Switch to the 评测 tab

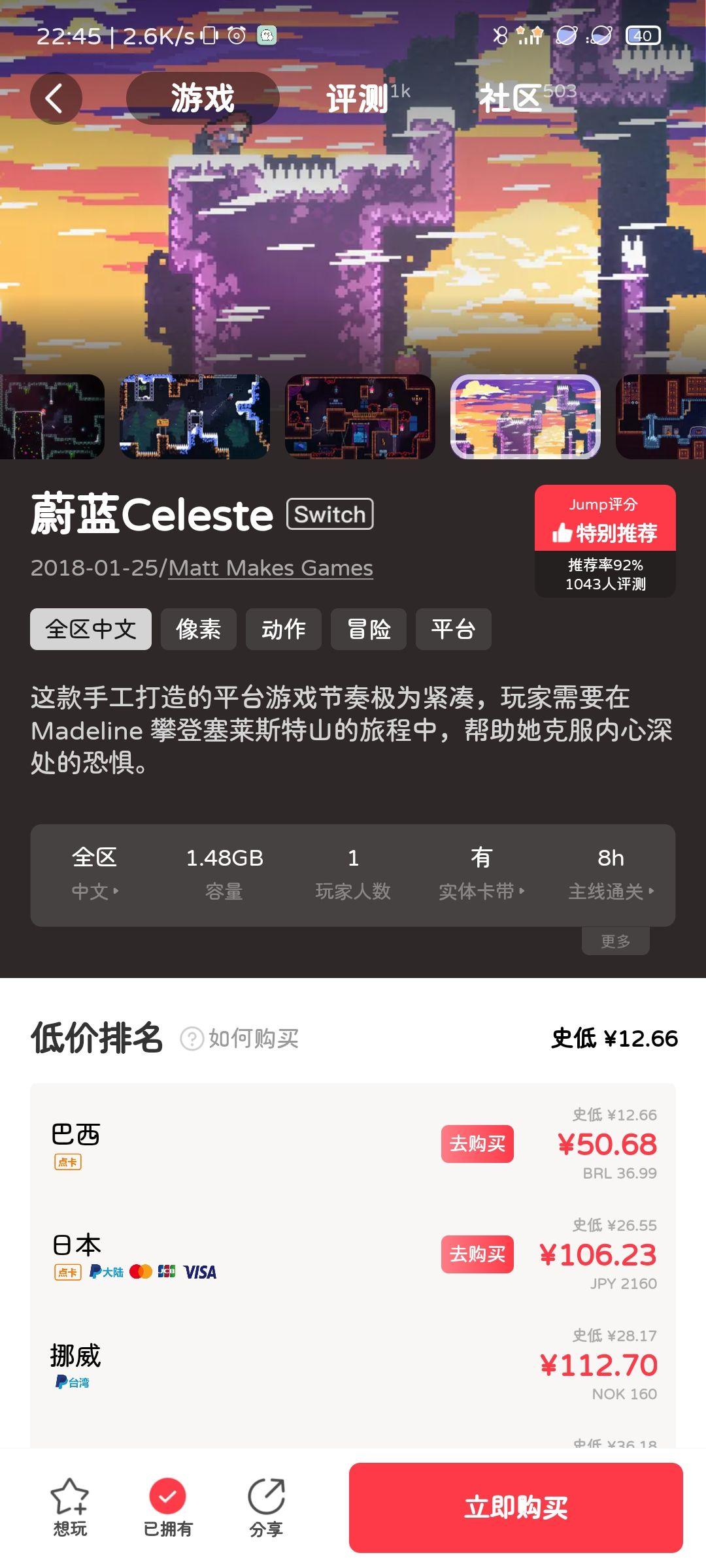pyautogui.click(x=359, y=99)
